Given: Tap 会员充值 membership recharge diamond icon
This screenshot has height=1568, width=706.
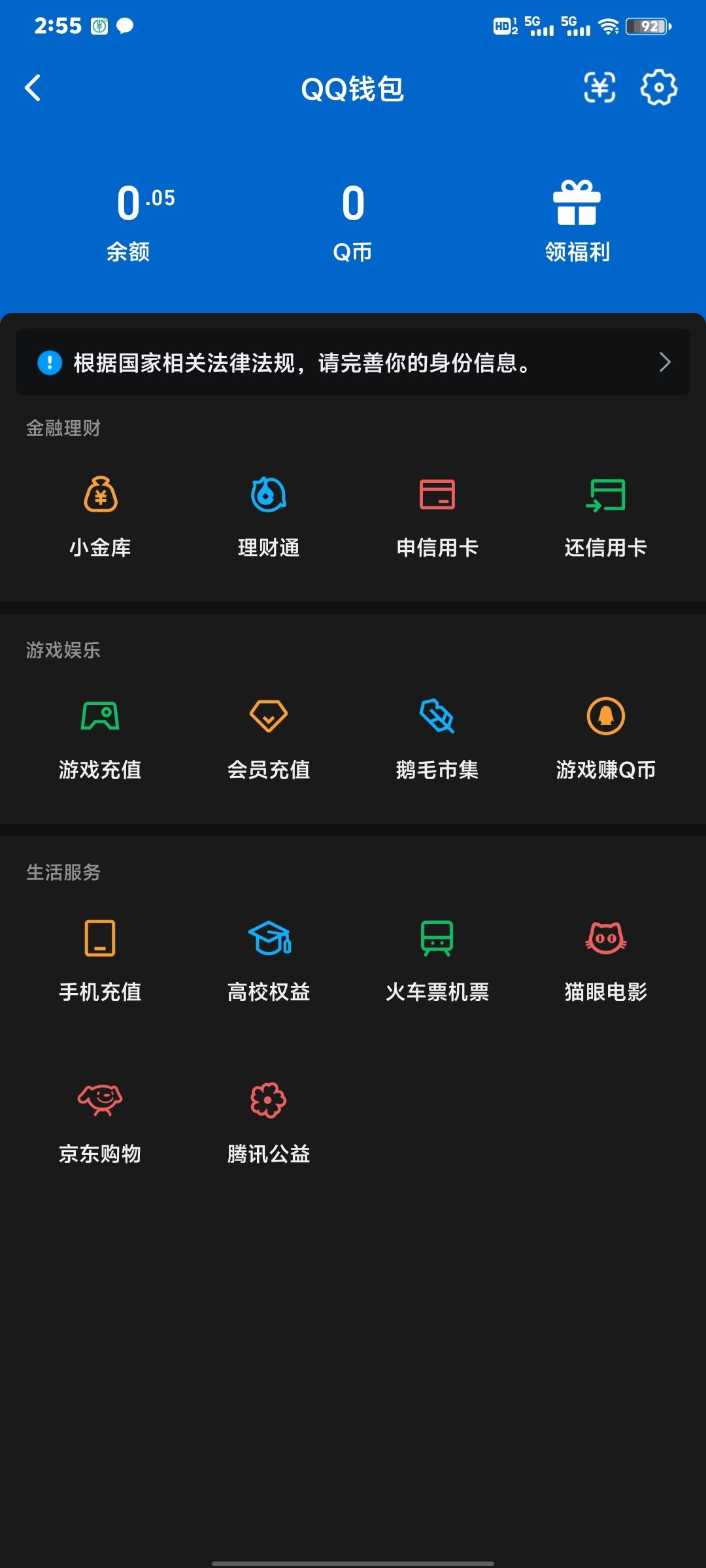Looking at the screenshot, I should (x=268, y=738).
